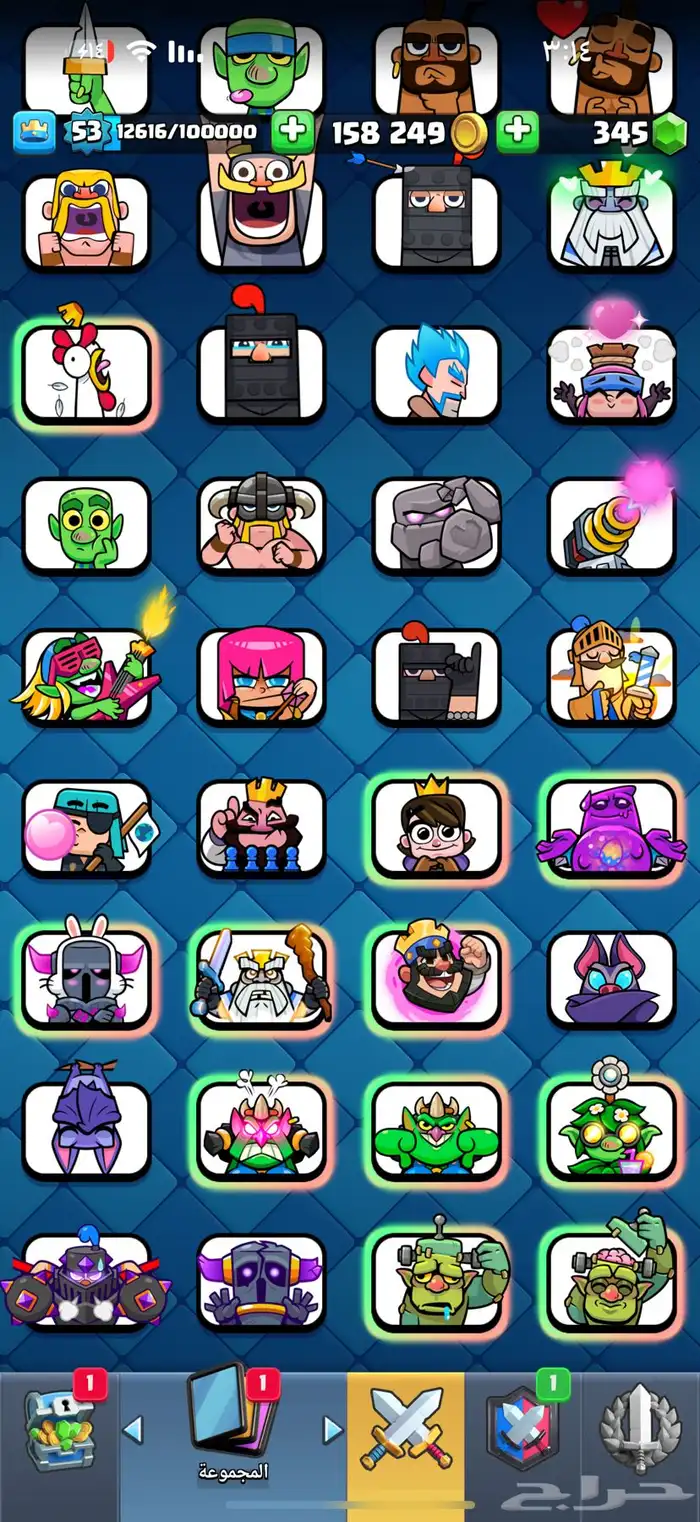Pick the bubble gum emote
The width and height of the screenshot is (700, 1522).
pyautogui.click(x=86, y=828)
